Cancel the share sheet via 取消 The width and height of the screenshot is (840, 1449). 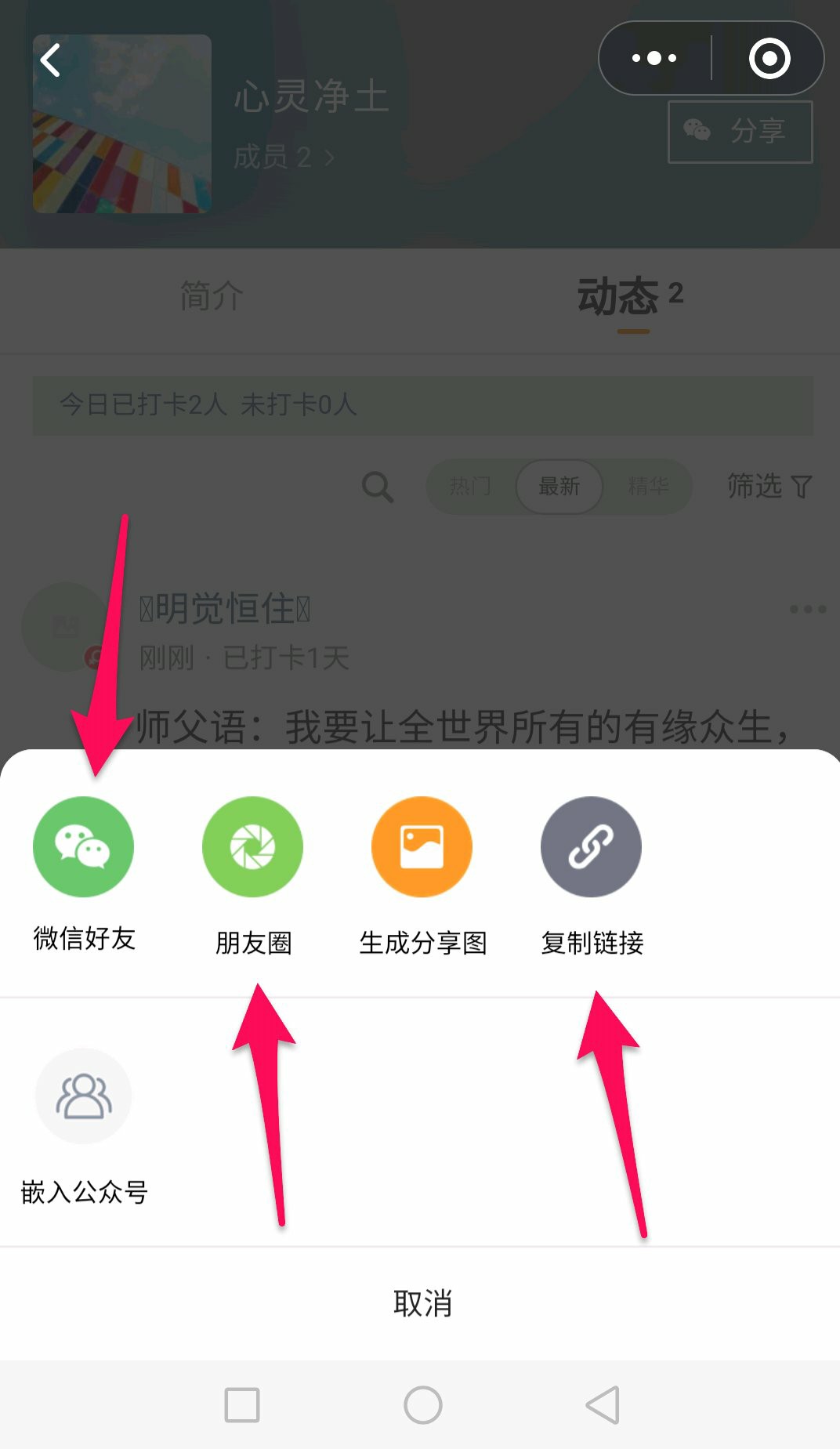tap(422, 1303)
